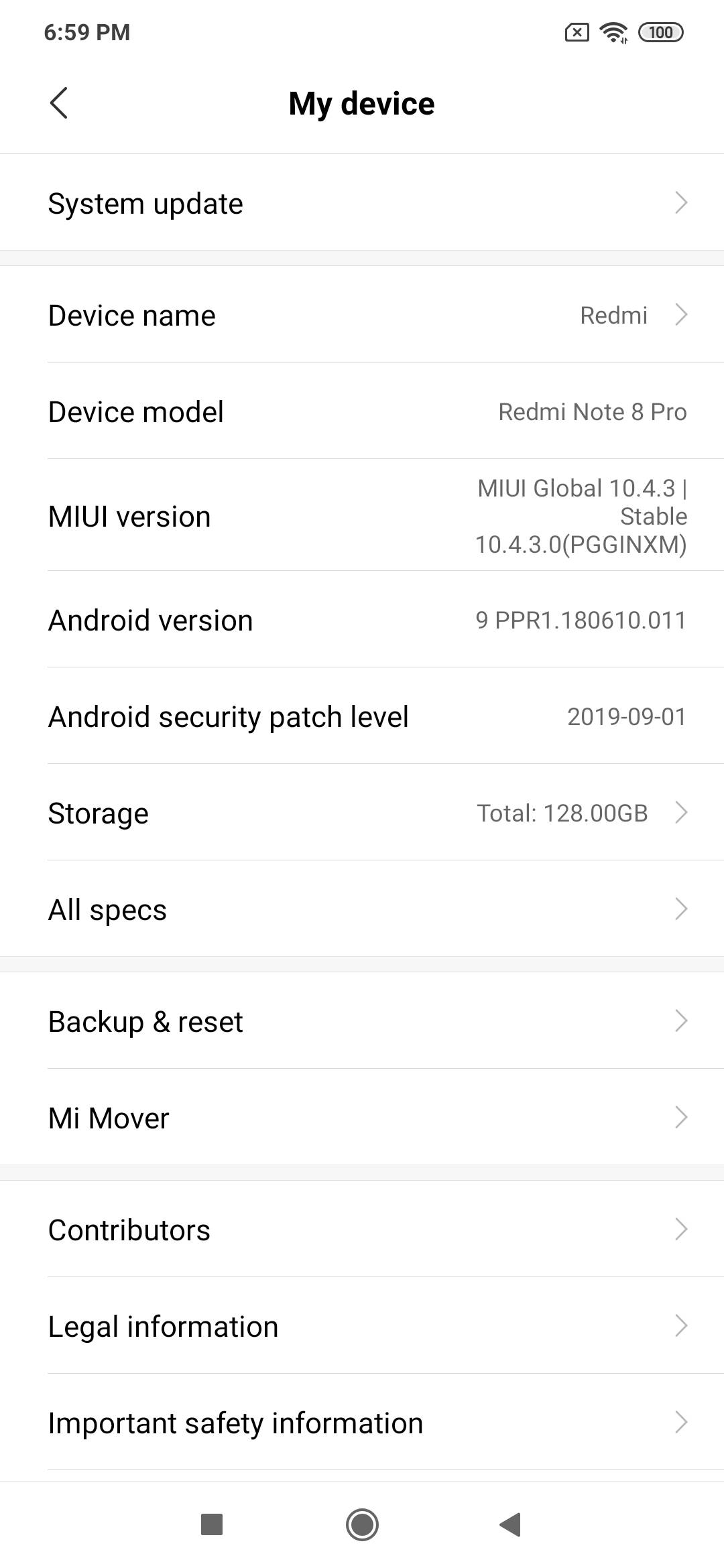Open Legal information
The height and width of the screenshot is (1568, 724).
click(362, 1325)
